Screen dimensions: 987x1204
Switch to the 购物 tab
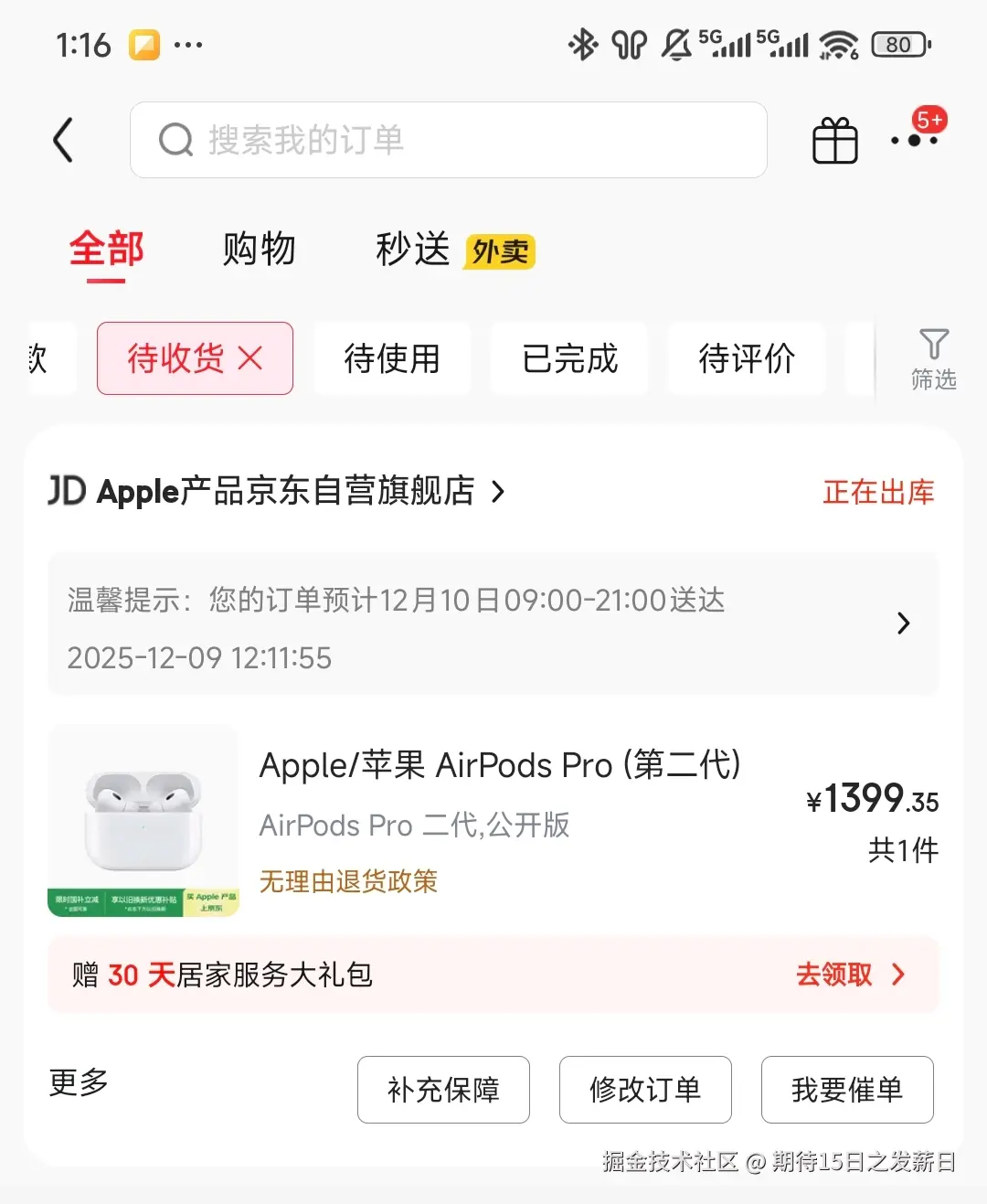[x=258, y=249]
